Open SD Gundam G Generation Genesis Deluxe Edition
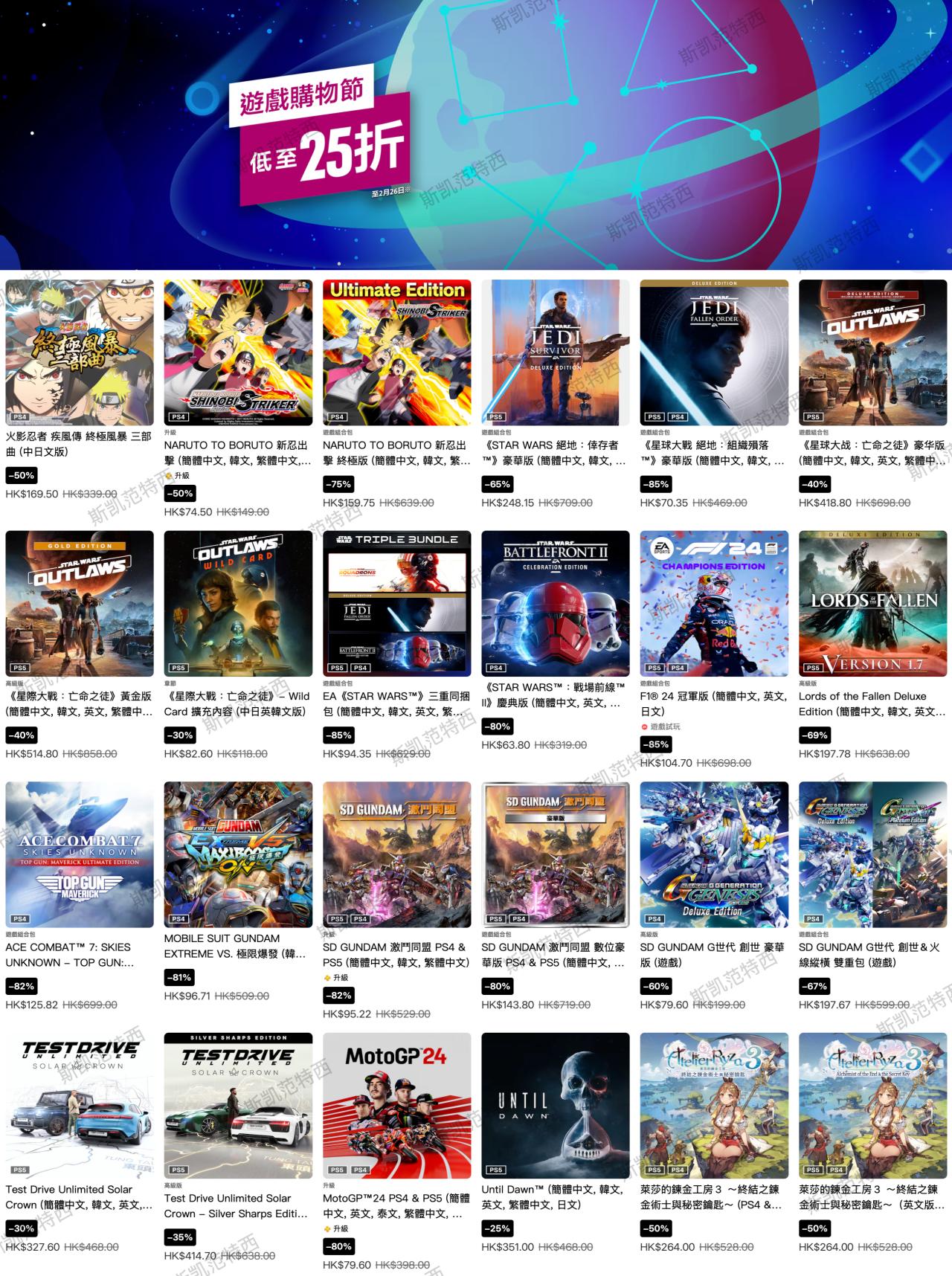Viewport: 952px width, 1276px height. [x=714, y=854]
